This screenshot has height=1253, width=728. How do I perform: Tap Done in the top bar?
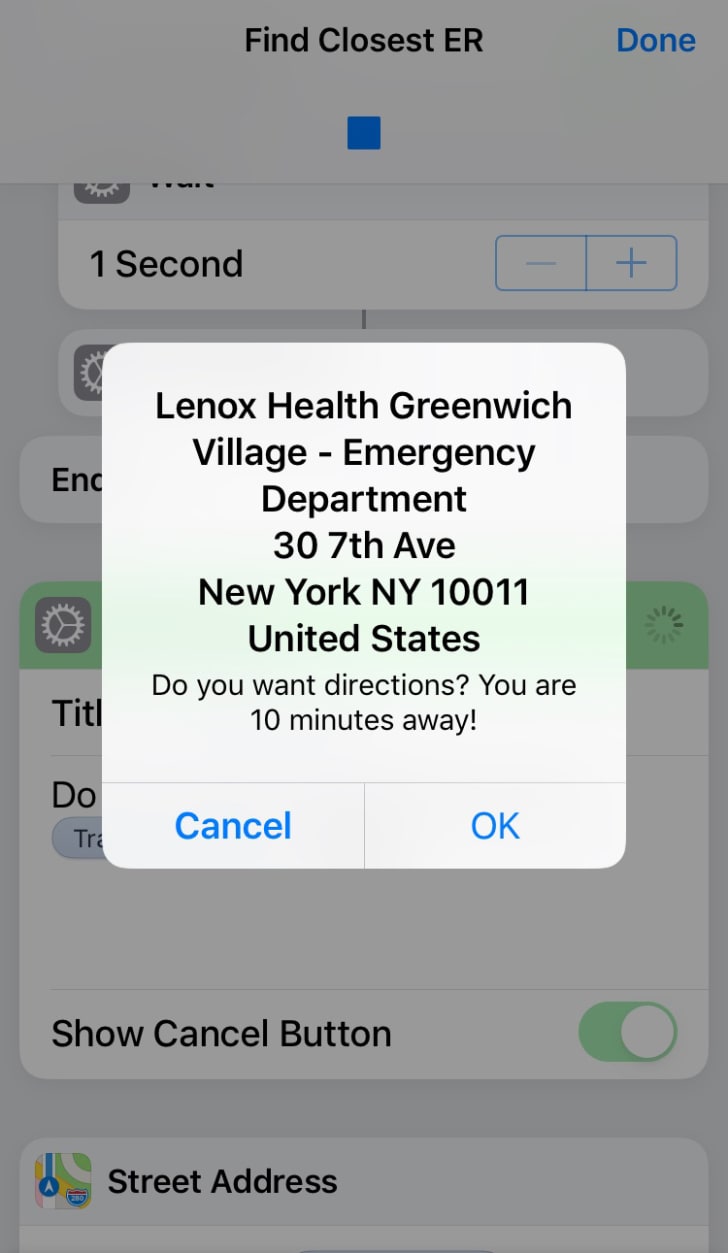[x=656, y=40]
